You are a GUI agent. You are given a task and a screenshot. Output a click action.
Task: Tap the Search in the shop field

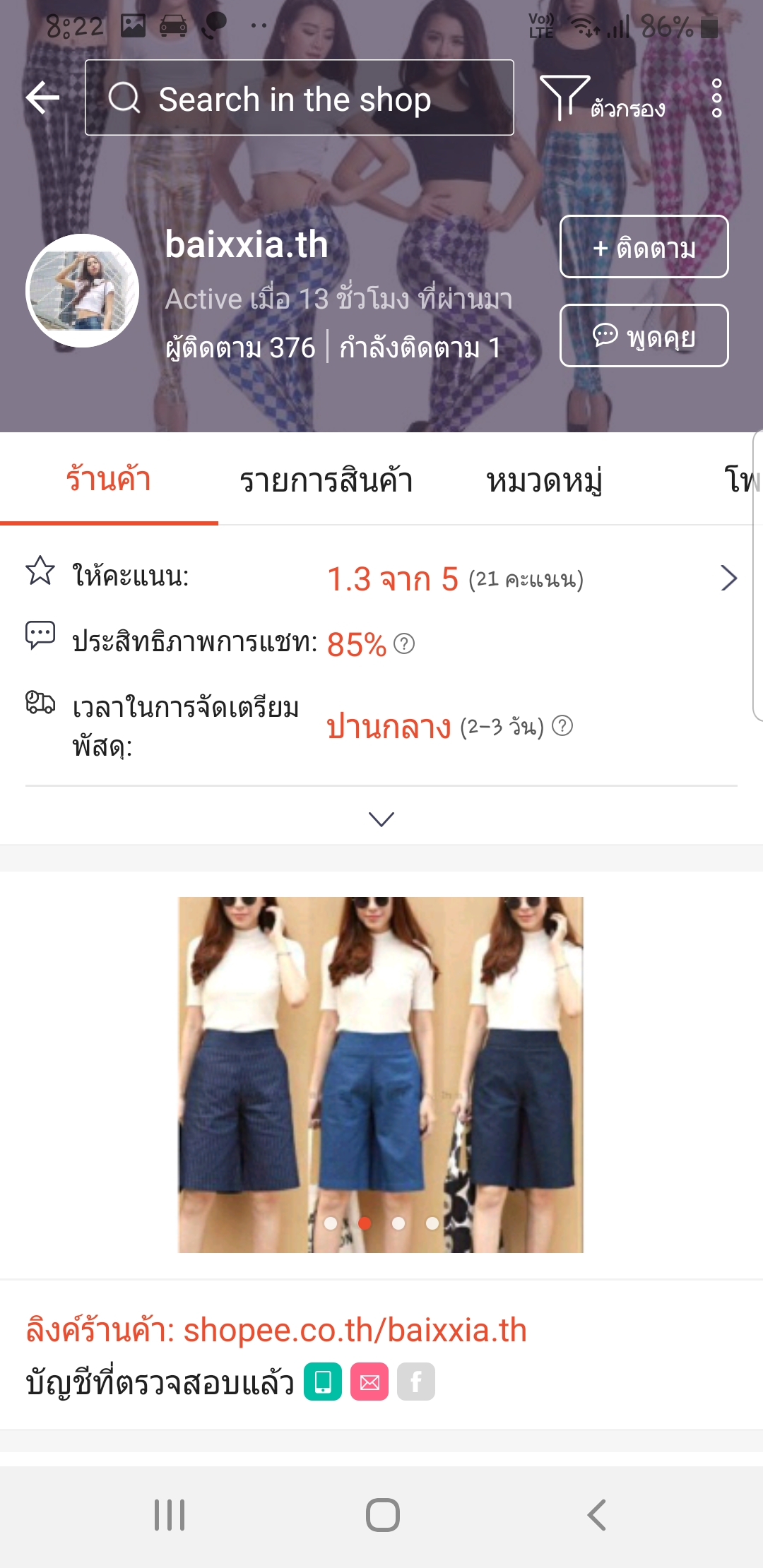(299, 97)
